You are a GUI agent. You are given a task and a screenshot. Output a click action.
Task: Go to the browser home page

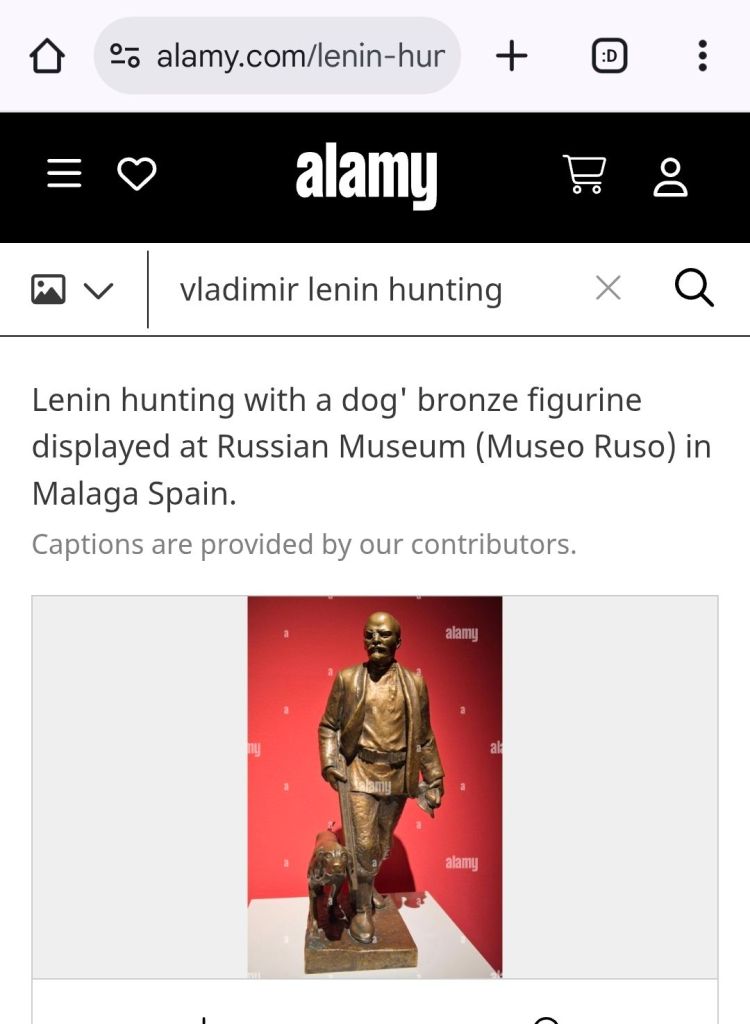pos(47,57)
